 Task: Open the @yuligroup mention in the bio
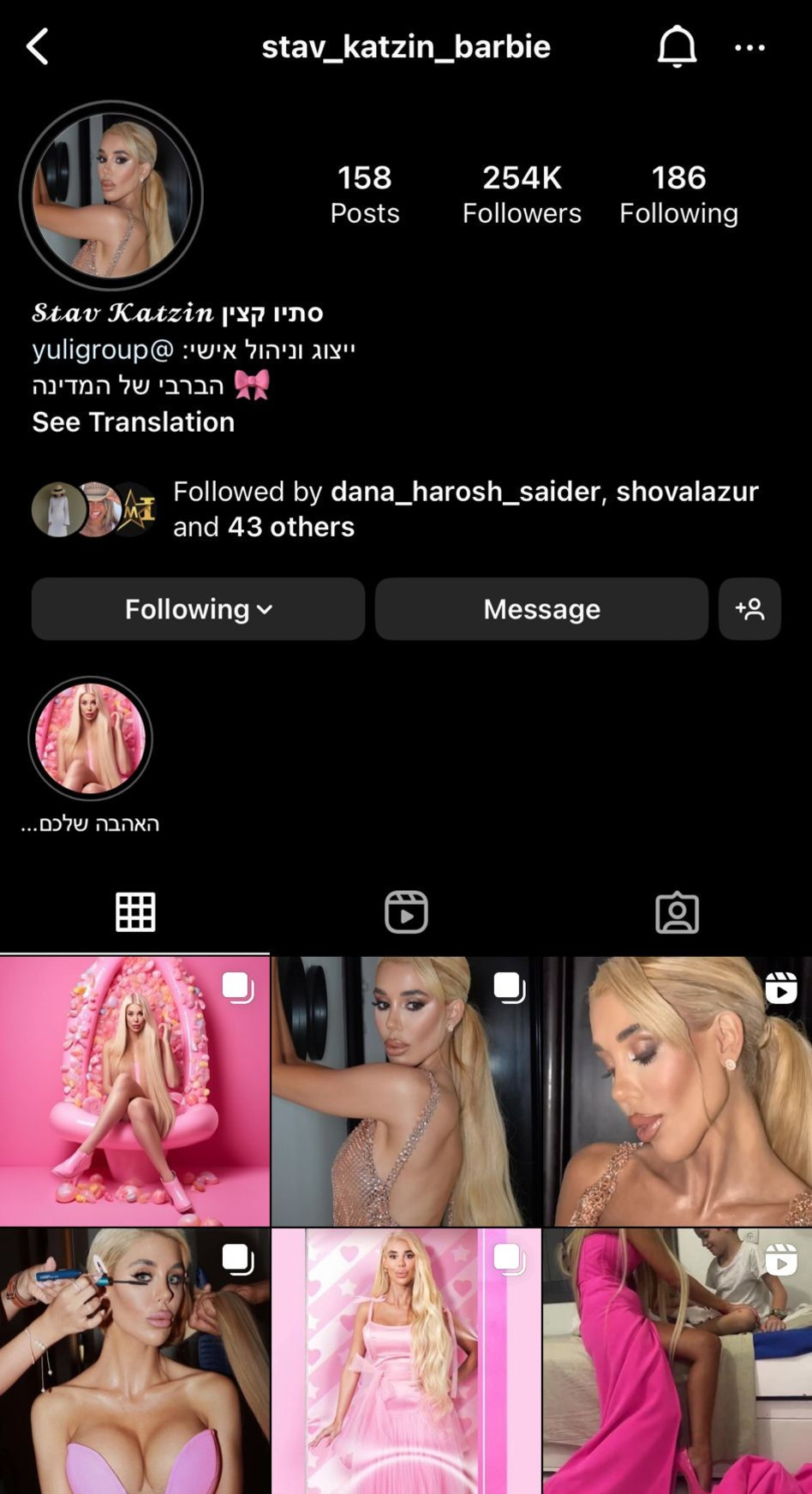coord(103,350)
